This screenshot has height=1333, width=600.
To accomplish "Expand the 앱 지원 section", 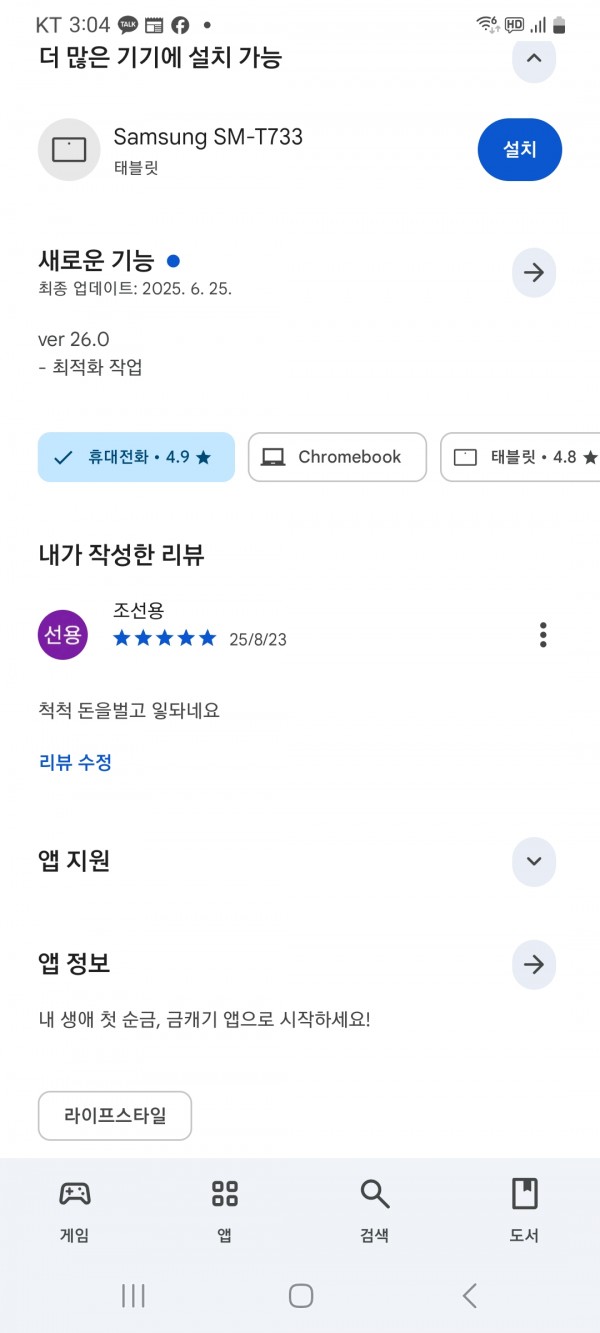I will pos(533,861).
